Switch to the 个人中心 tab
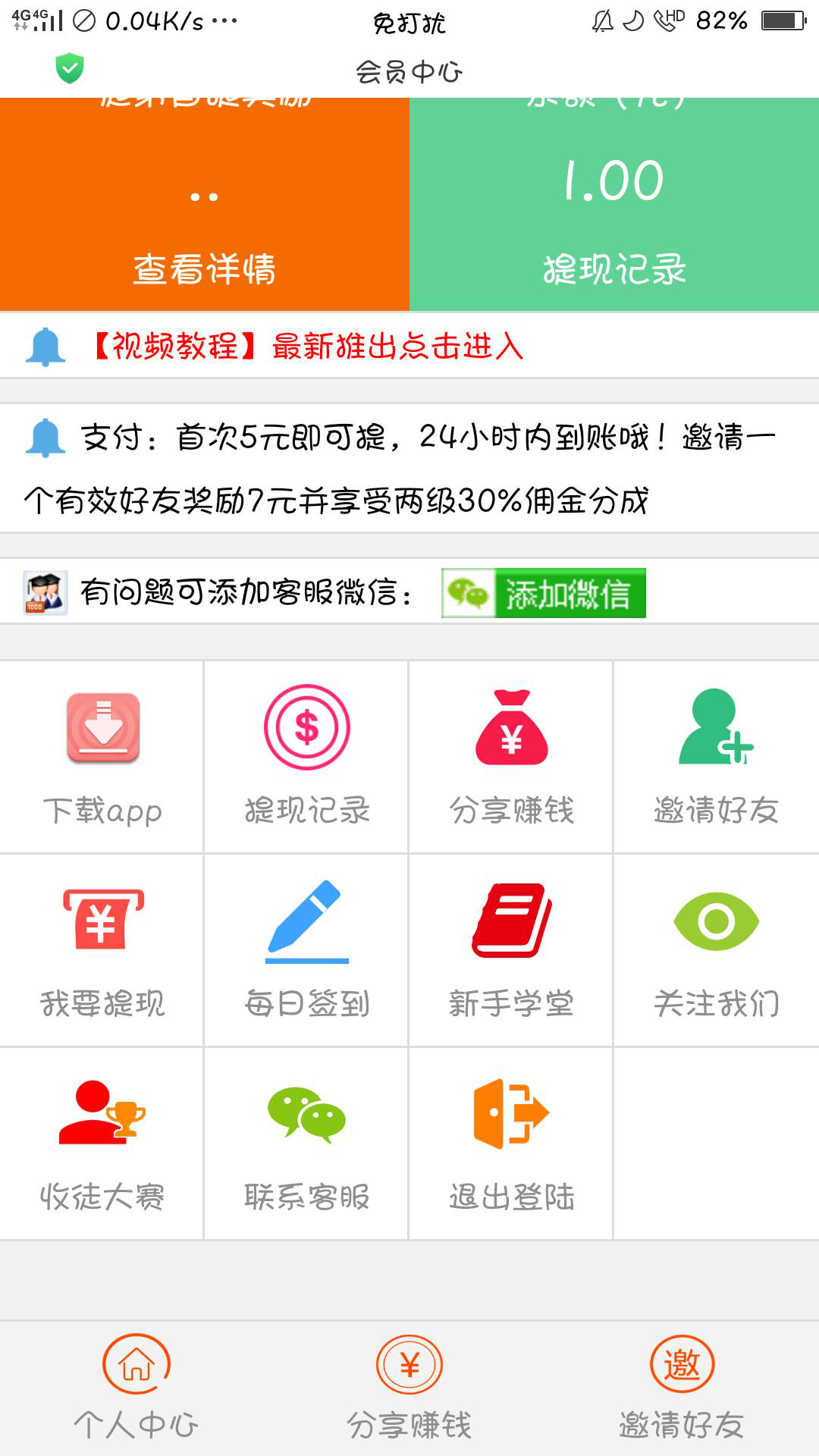 pyautogui.click(x=136, y=1388)
